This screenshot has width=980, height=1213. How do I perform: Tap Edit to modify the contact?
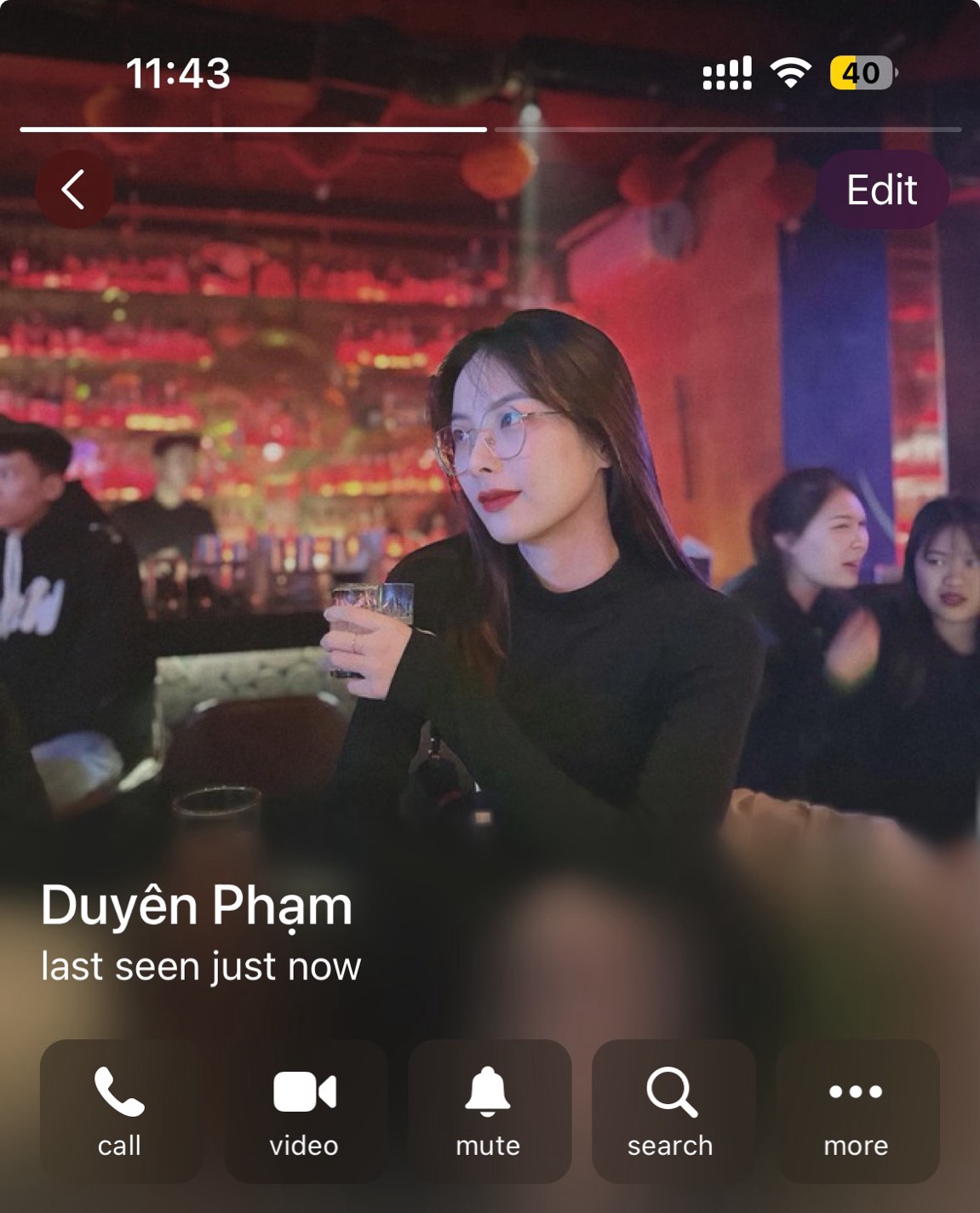[882, 189]
